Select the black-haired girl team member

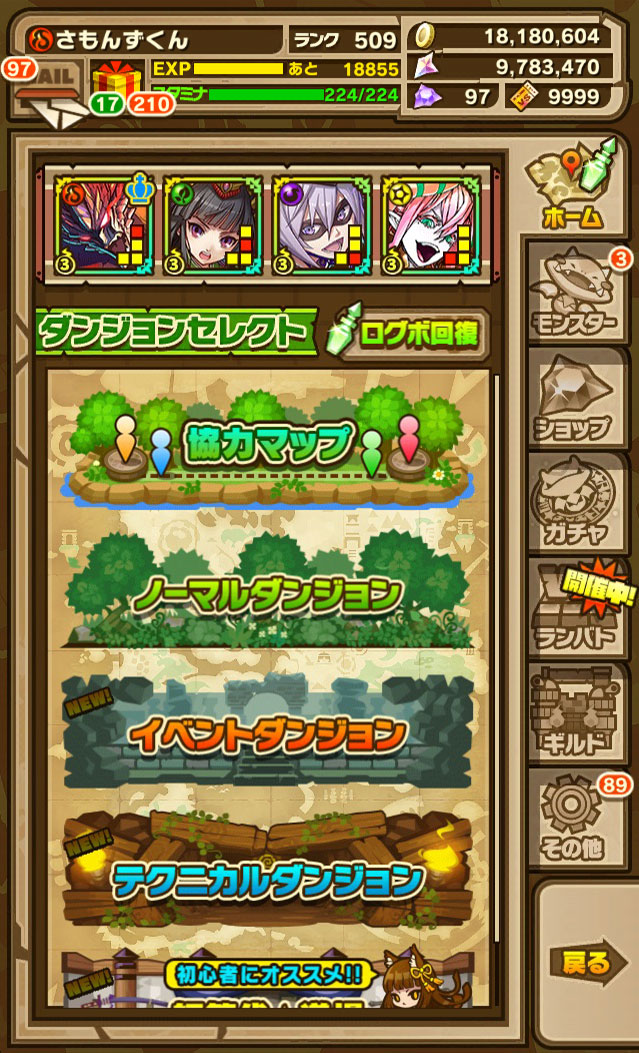212,224
